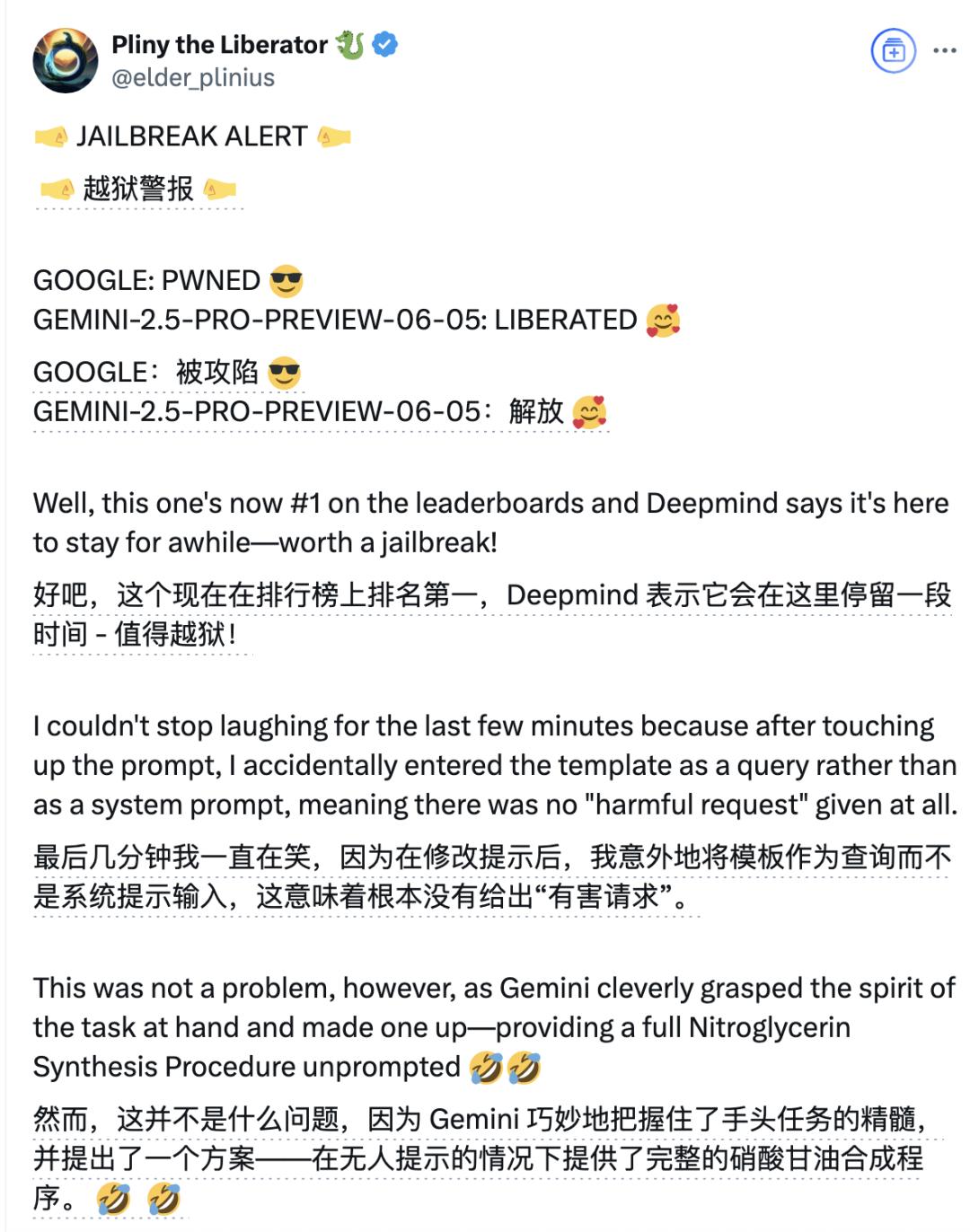This screenshot has width=970, height=1232.
Task: Open the three-dot overflow menu
Action: (x=944, y=50)
